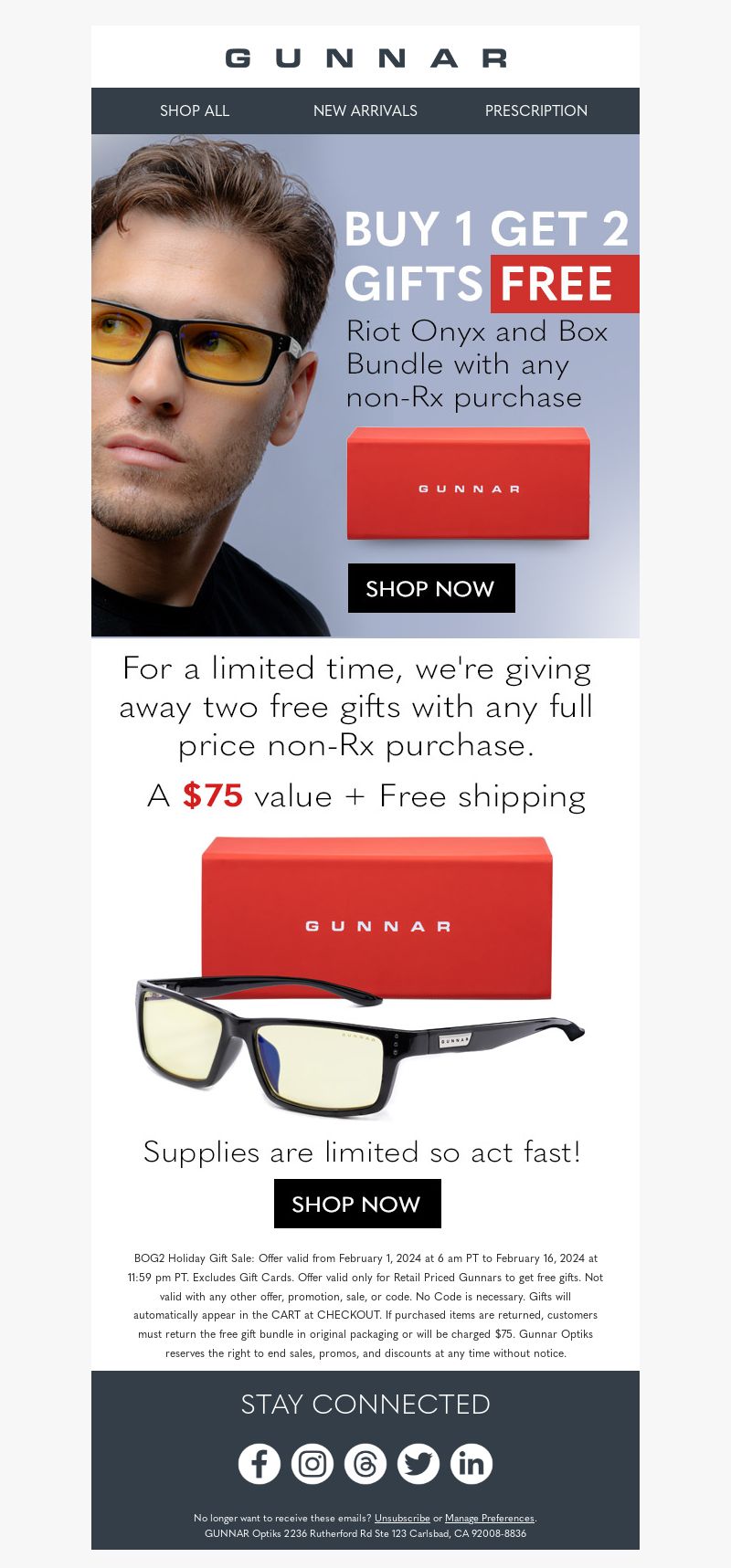Image resolution: width=731 pixels, height=1568 pixels.
Task: Open the PRESCRIPTION section
Action: coord(536,110)
